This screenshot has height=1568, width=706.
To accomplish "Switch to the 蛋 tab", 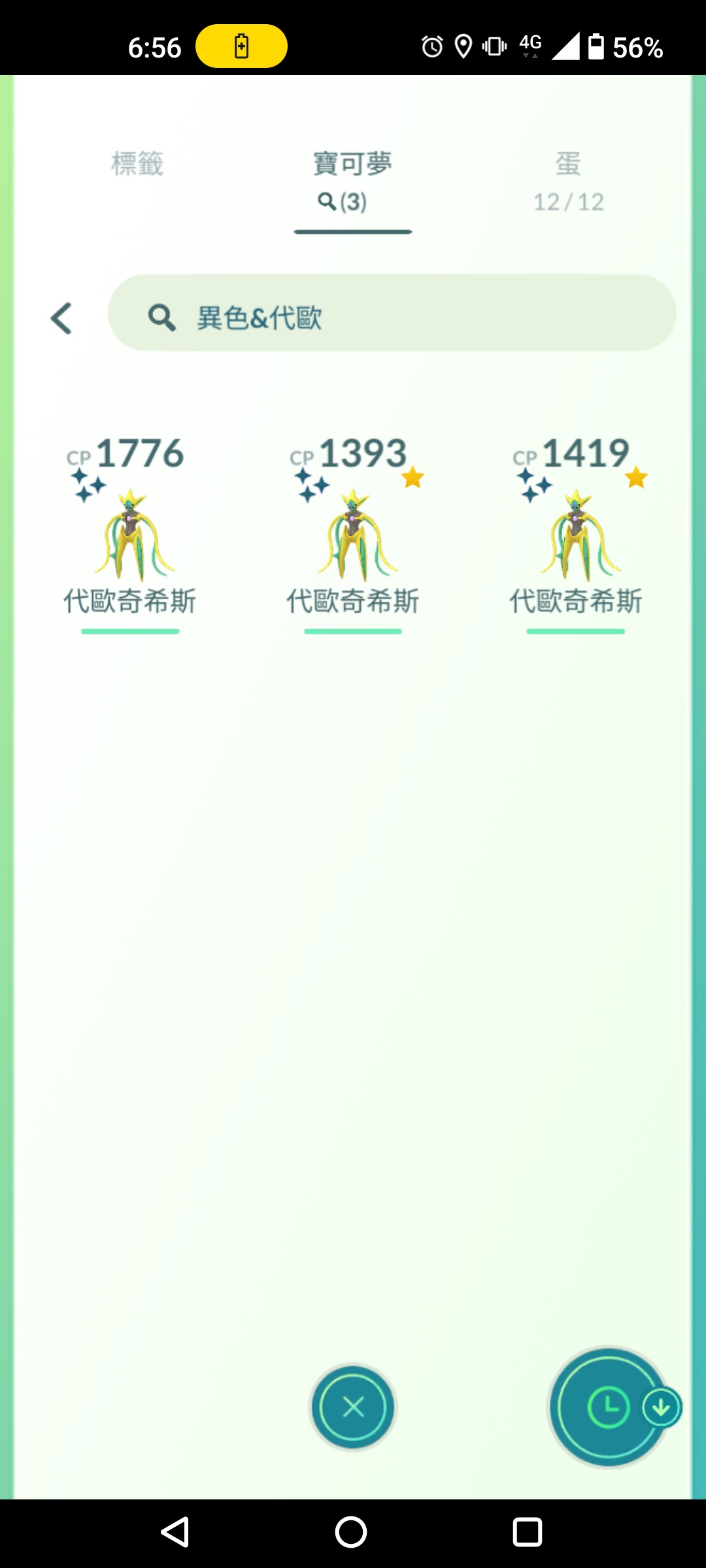I will (568, 181).
